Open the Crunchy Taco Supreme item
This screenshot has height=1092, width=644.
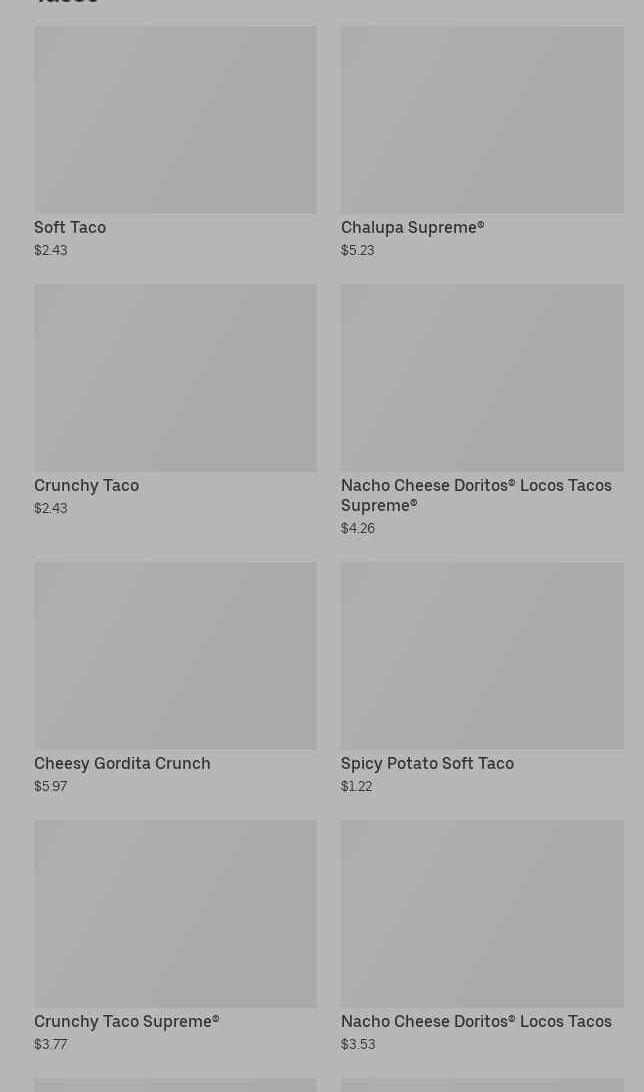click(x=175, y=934)
